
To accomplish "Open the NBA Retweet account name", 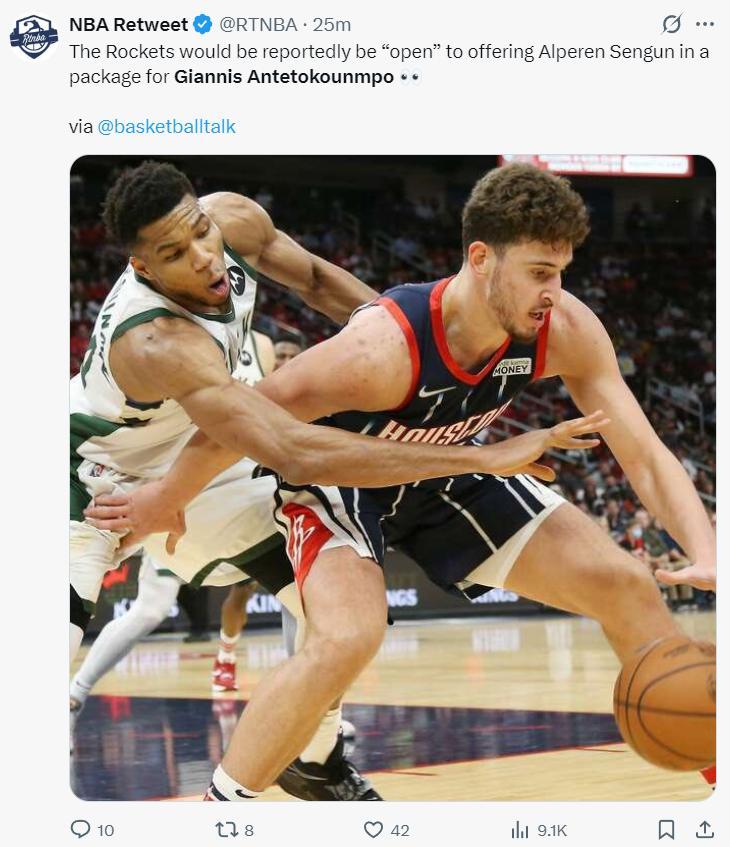I will tap(128, 25).
